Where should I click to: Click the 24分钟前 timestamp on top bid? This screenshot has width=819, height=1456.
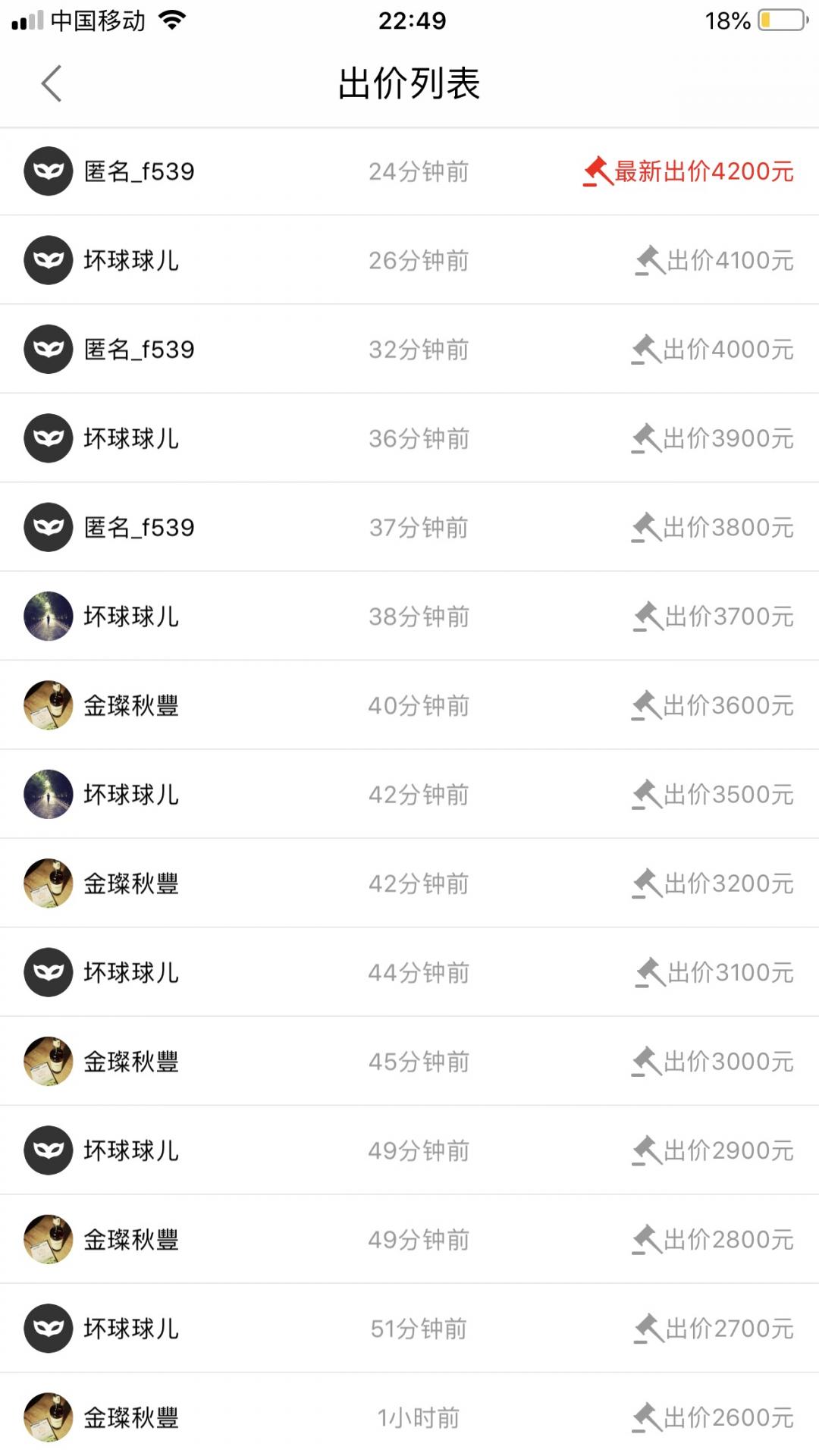[418, 173]
